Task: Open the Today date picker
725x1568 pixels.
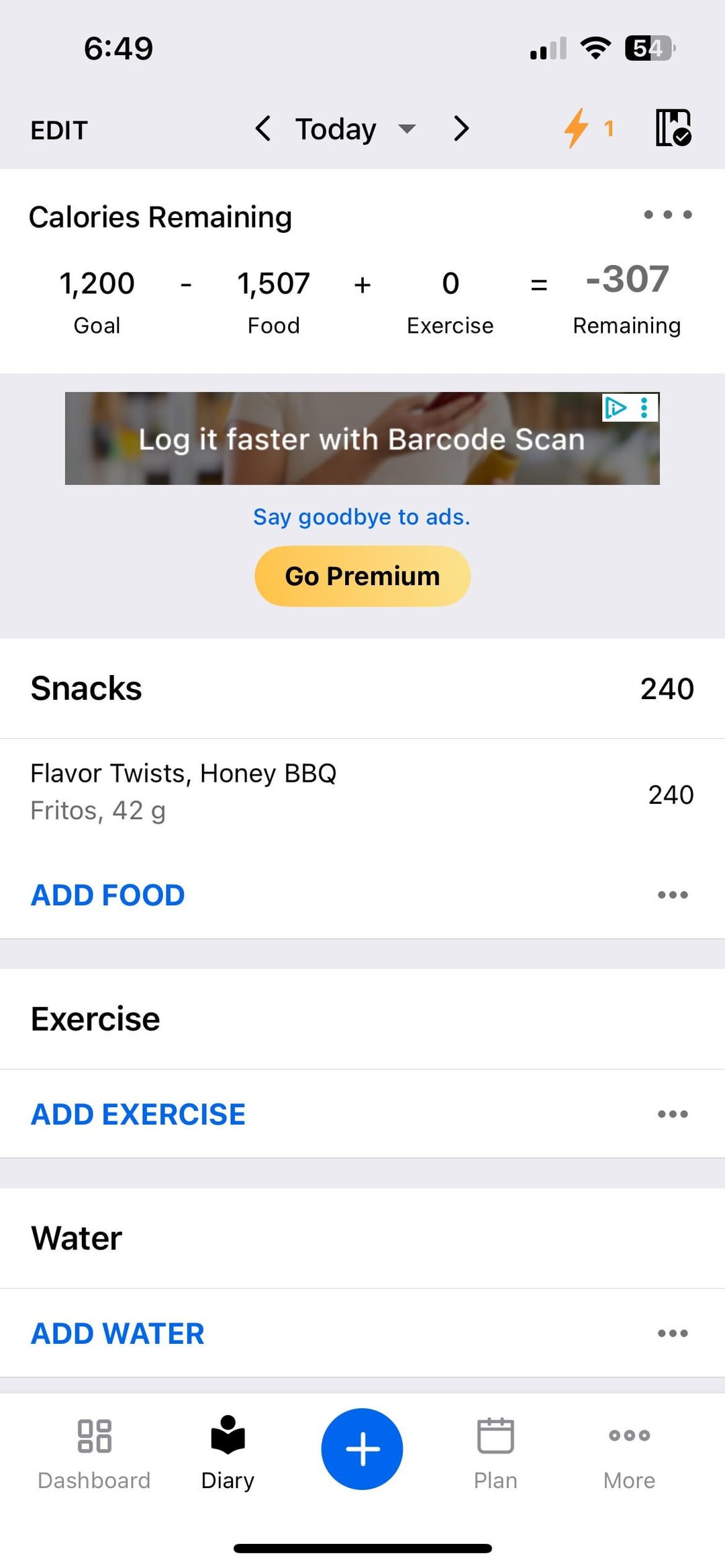Action: (x=354, y=129)
